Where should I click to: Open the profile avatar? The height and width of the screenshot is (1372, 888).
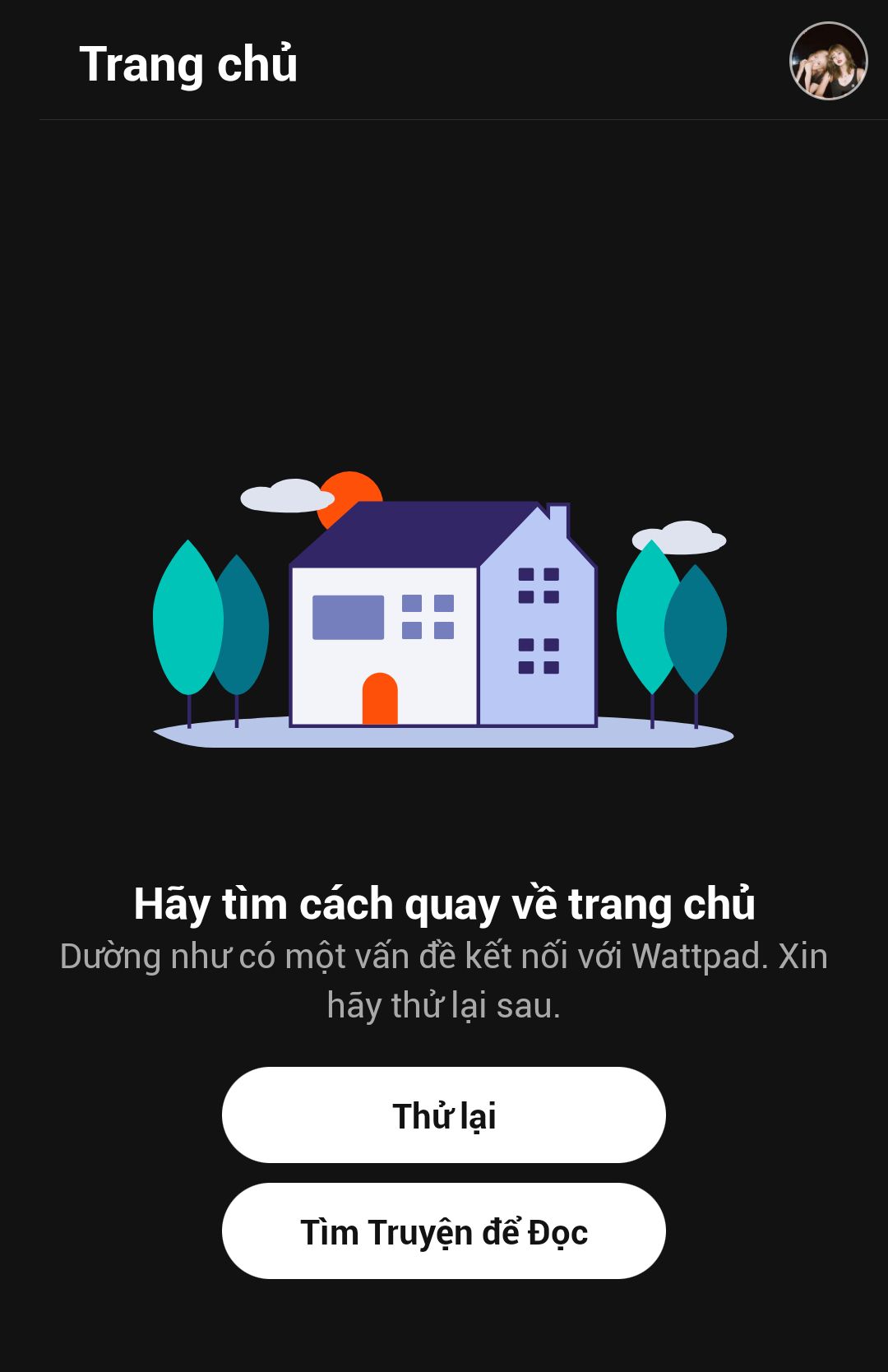[x=828, y=62]
